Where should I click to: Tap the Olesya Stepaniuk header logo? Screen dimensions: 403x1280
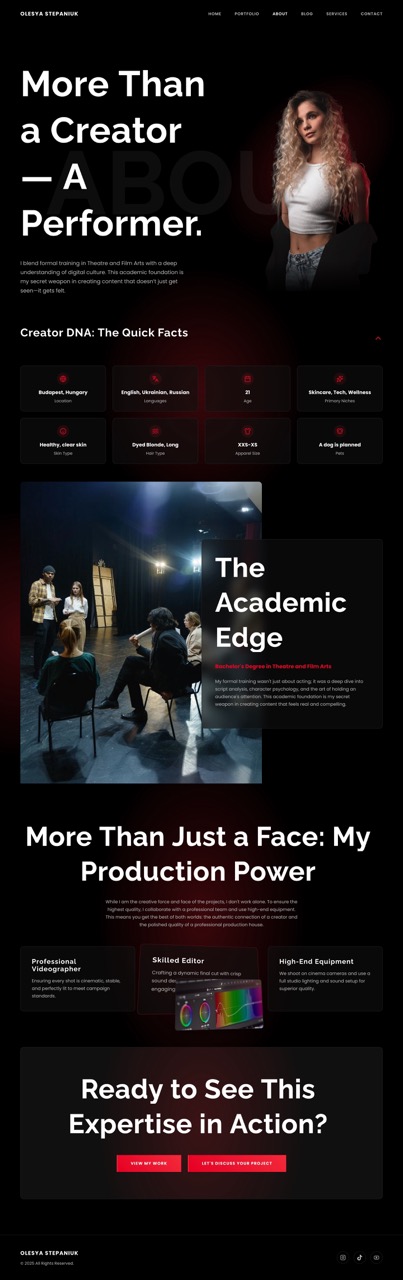[49, 14]
